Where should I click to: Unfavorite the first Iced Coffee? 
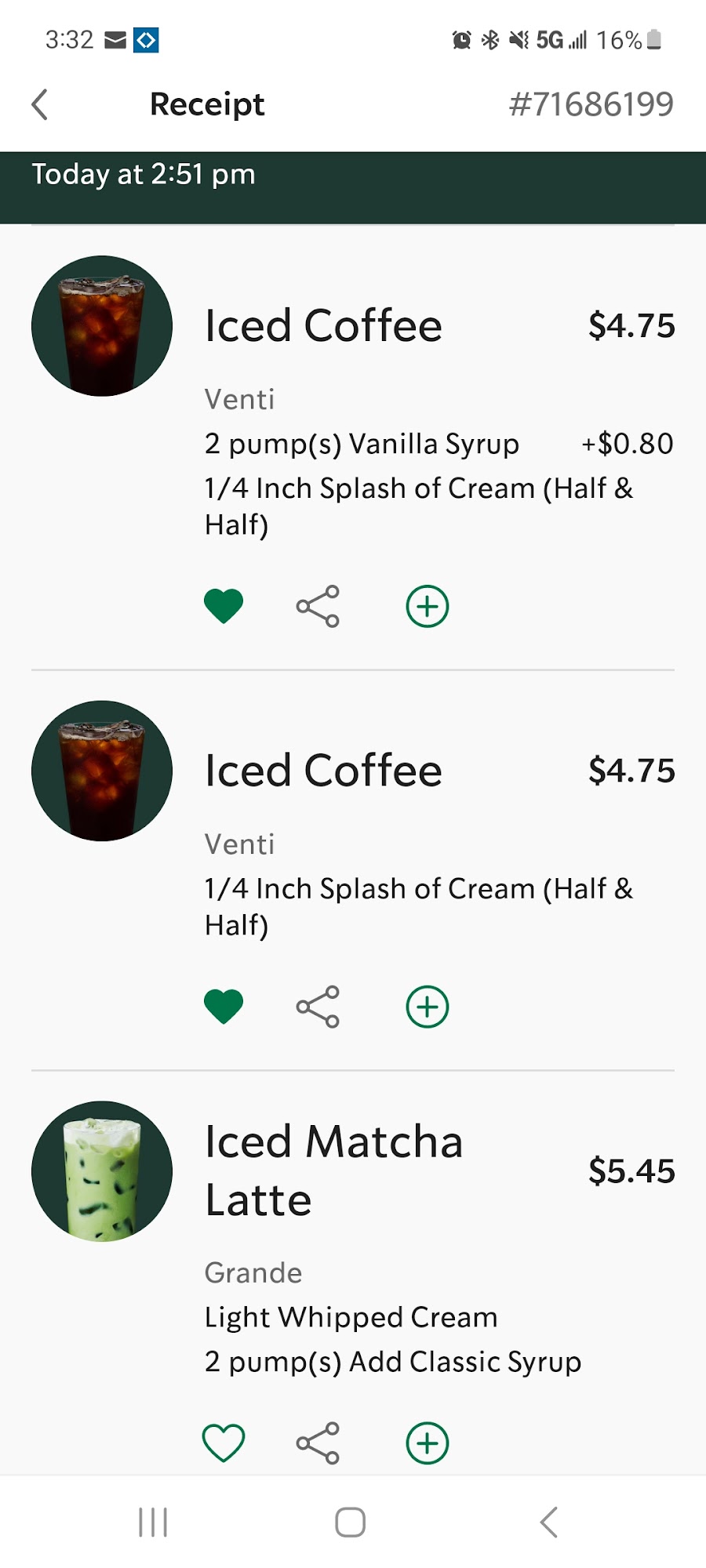224,604
